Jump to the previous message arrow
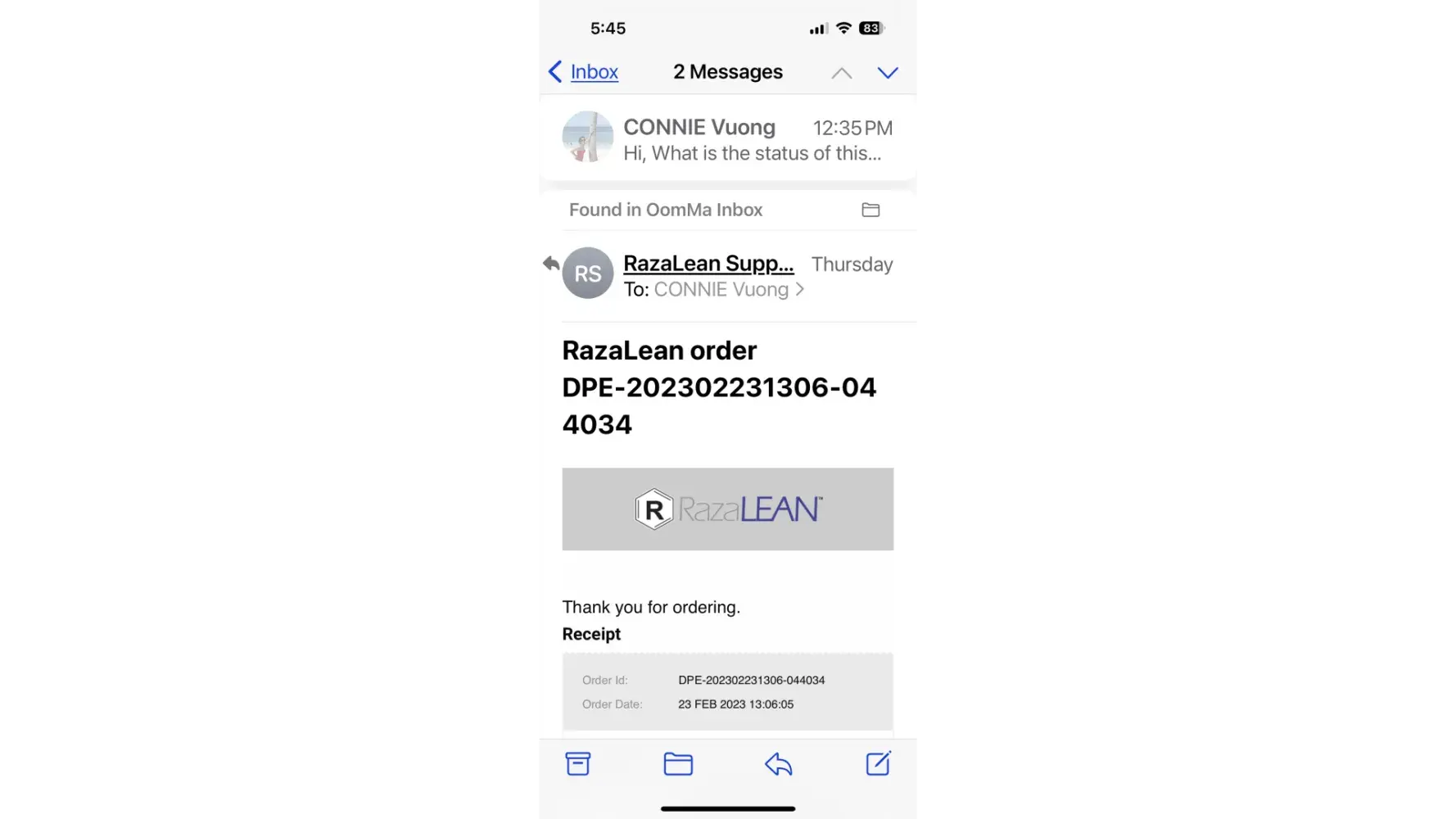Screen dimensions: 1456x819 point(841,73)
